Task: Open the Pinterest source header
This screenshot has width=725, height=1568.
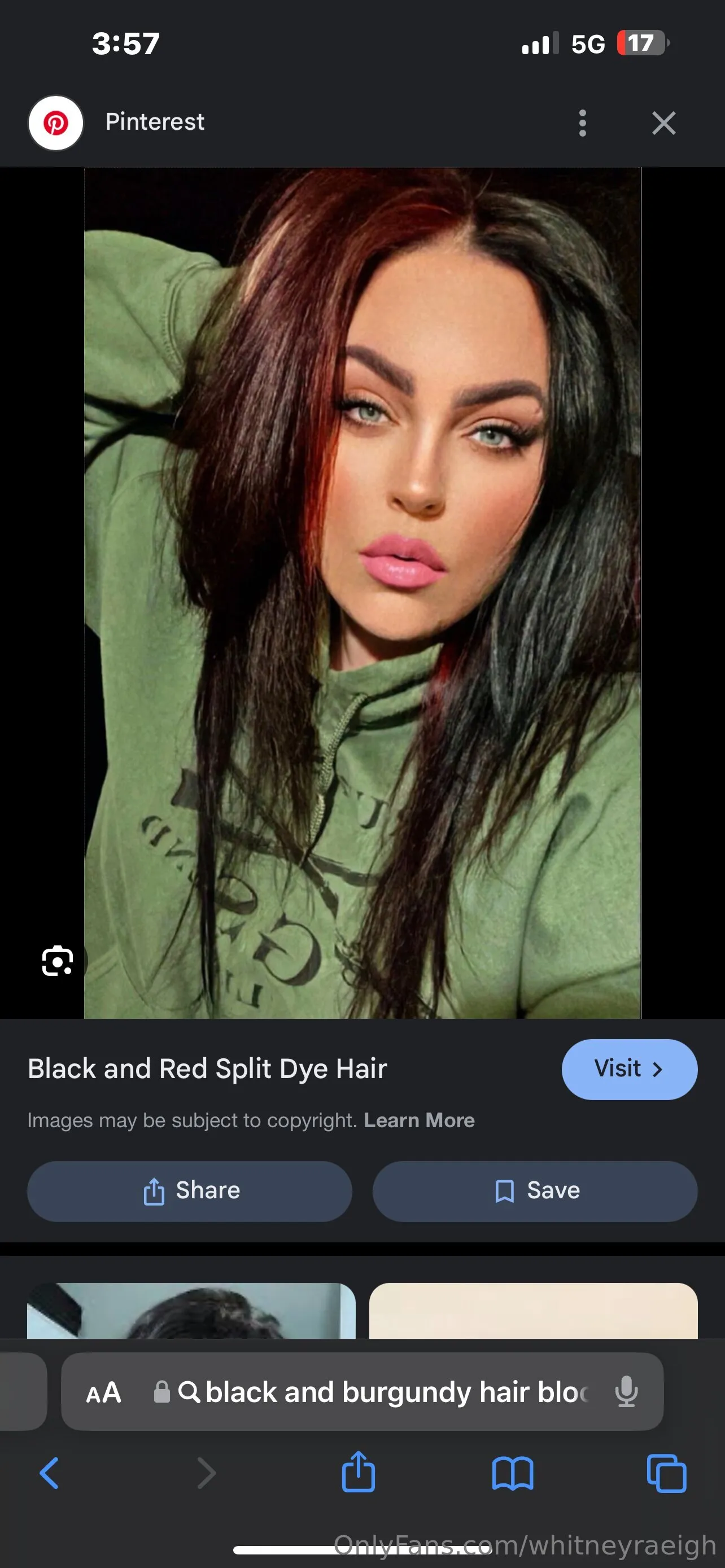Action: (x=155, y=122)
